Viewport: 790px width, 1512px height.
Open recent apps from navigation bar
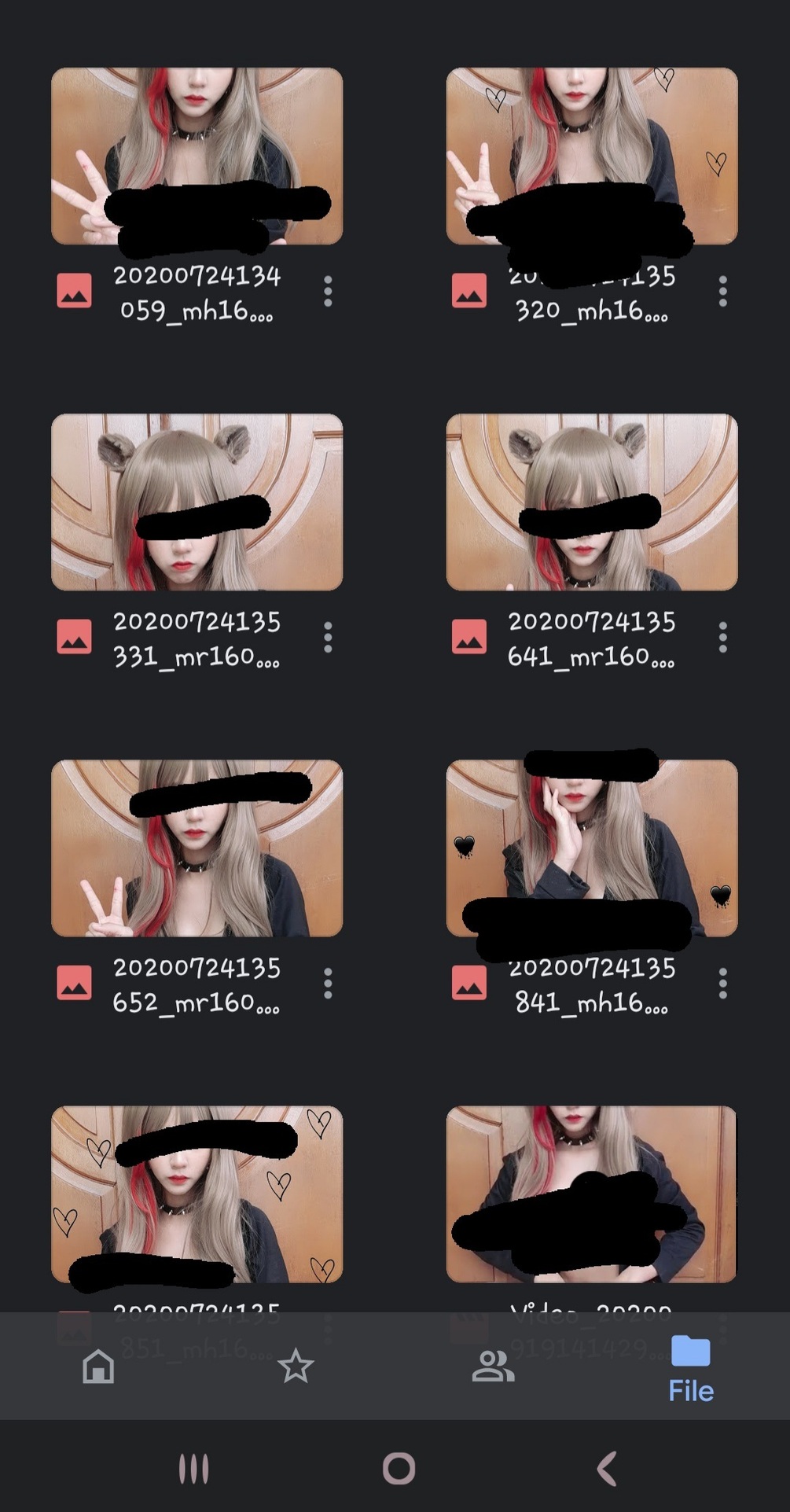193,1468
